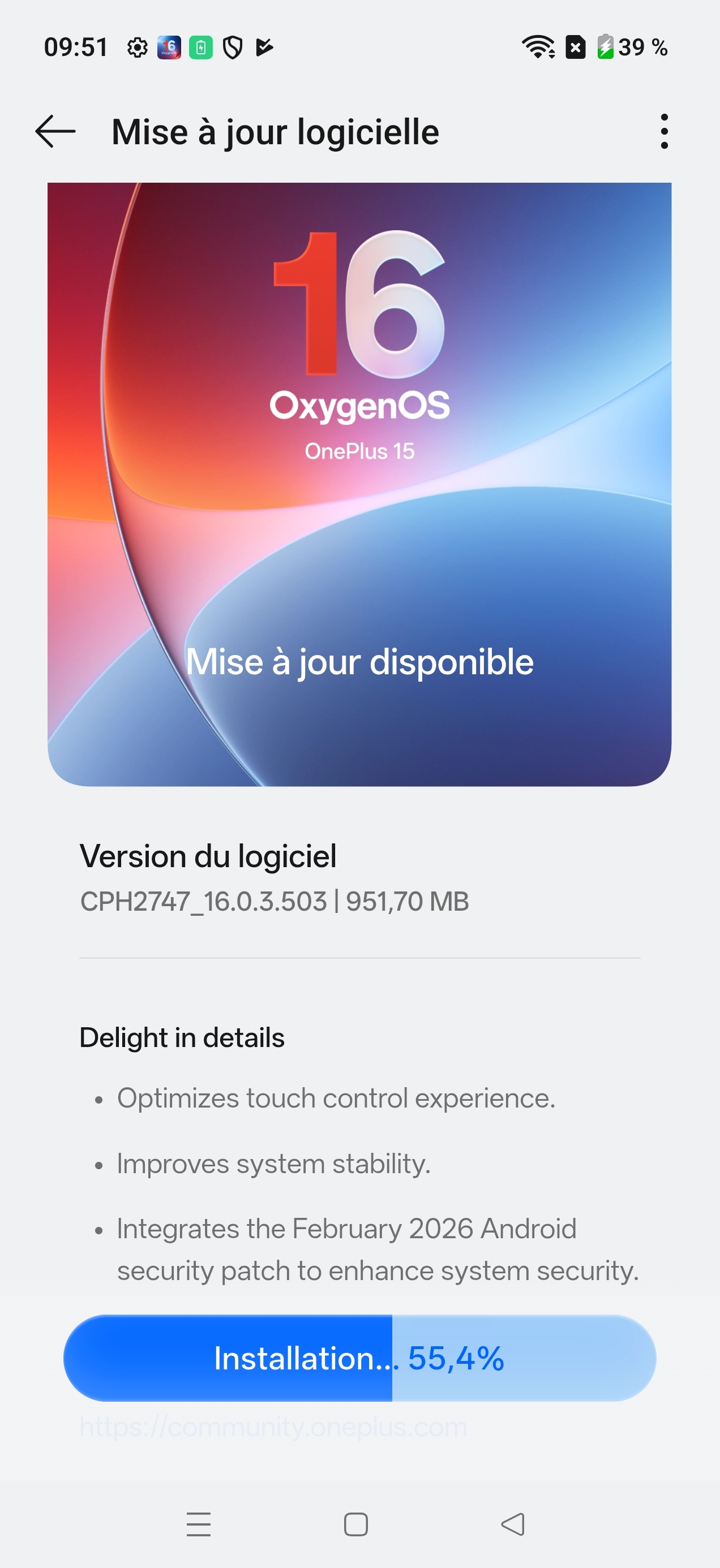Open the three-dot overflow menu
Viewport: 720px width, 1568px height.
[x=664, y=131]
